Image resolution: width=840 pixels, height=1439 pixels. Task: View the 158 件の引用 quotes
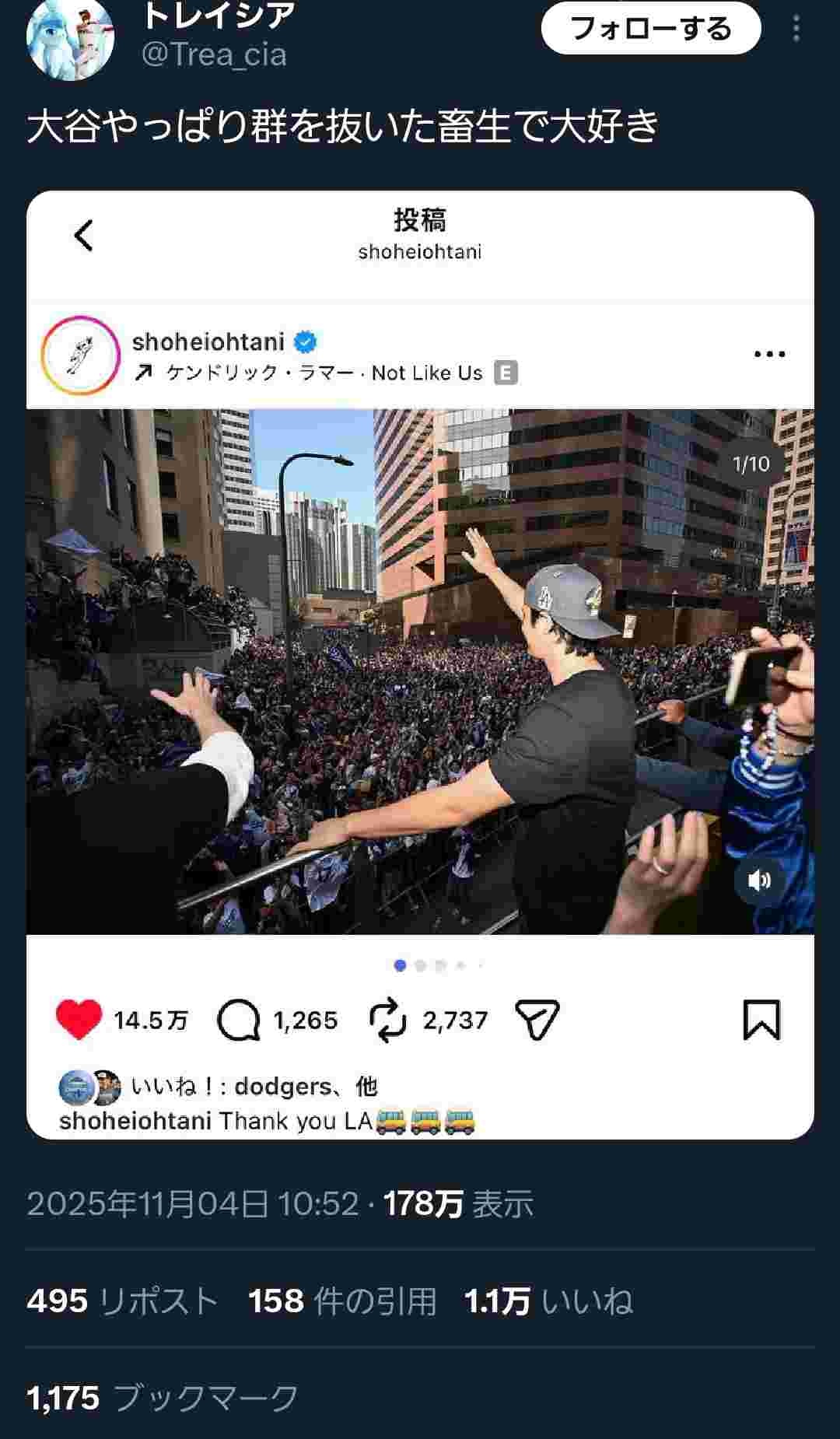pyautogui.click(x=342, y=1301)
